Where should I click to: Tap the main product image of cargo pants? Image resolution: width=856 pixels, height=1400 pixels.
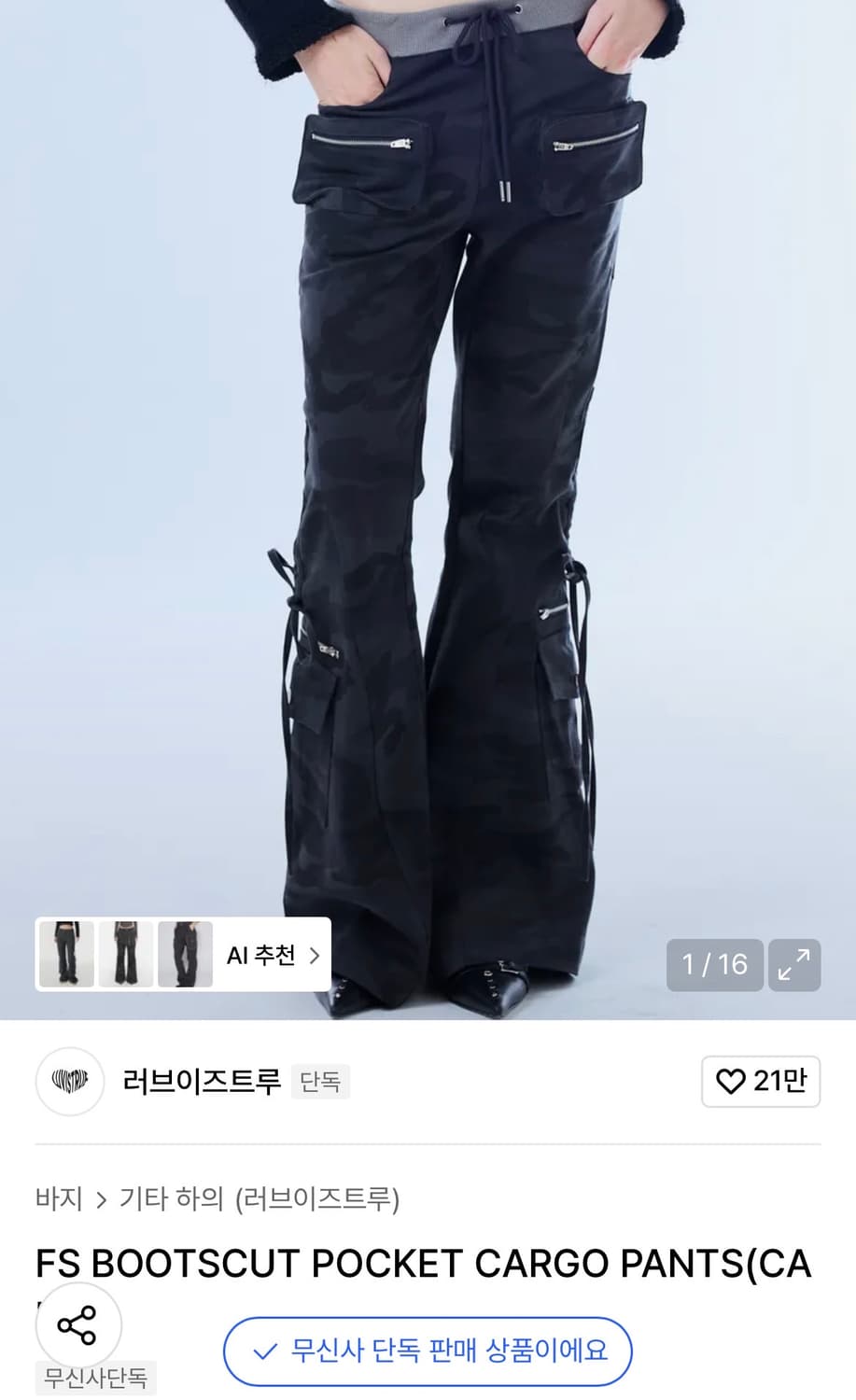pos(428,467)
